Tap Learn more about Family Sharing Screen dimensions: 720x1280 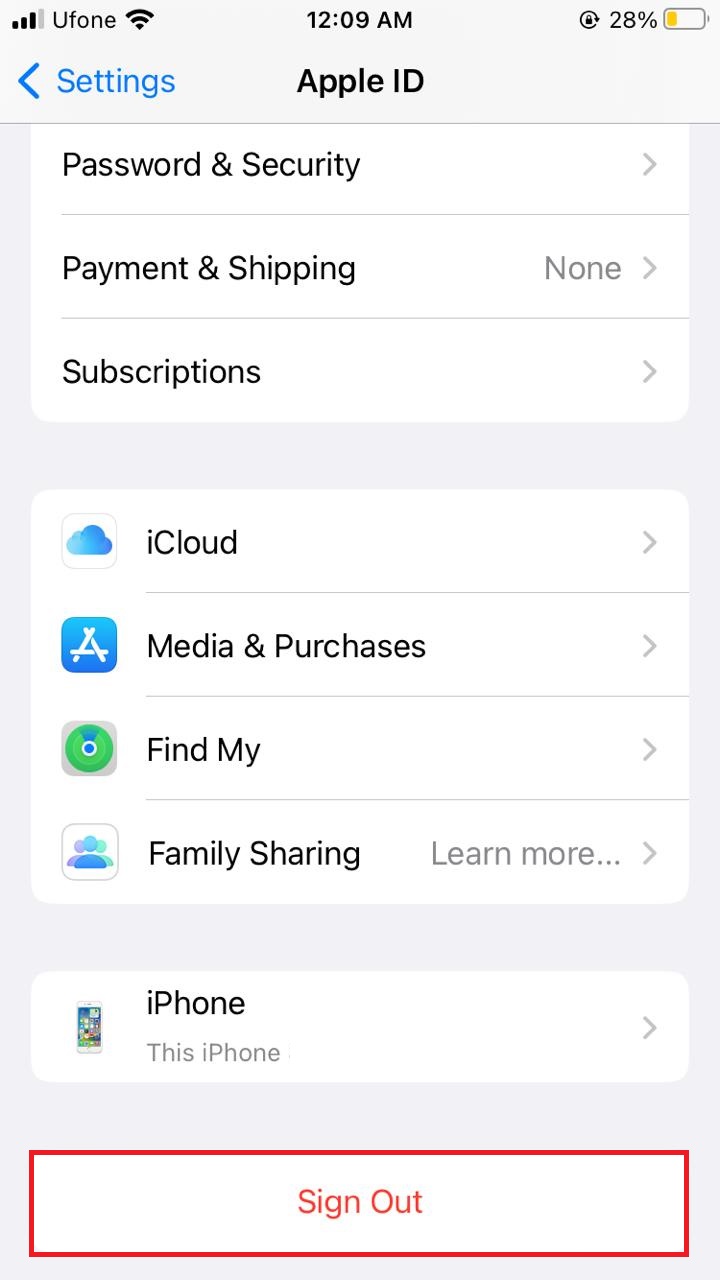click(525, 853)
